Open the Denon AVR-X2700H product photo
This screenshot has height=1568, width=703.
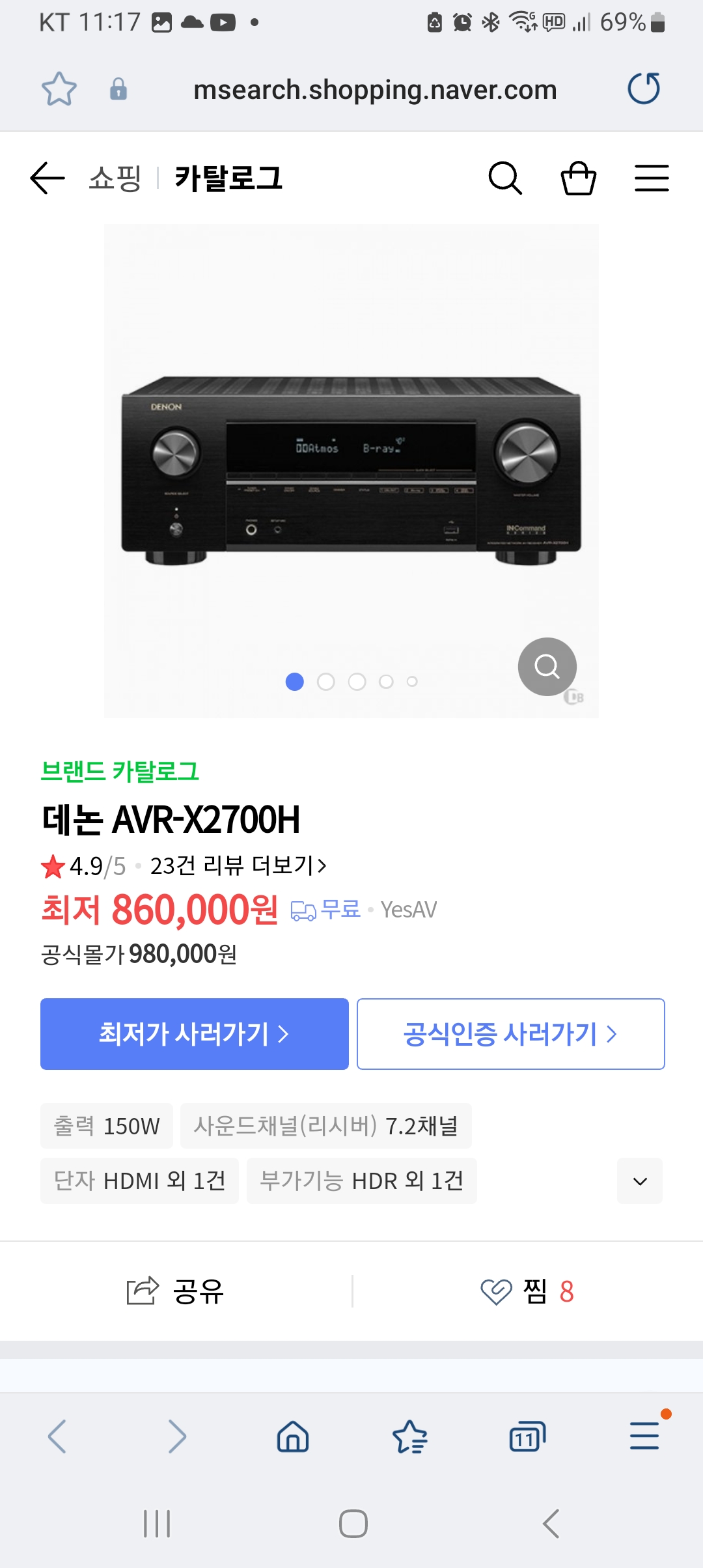[x=351, y=469]
